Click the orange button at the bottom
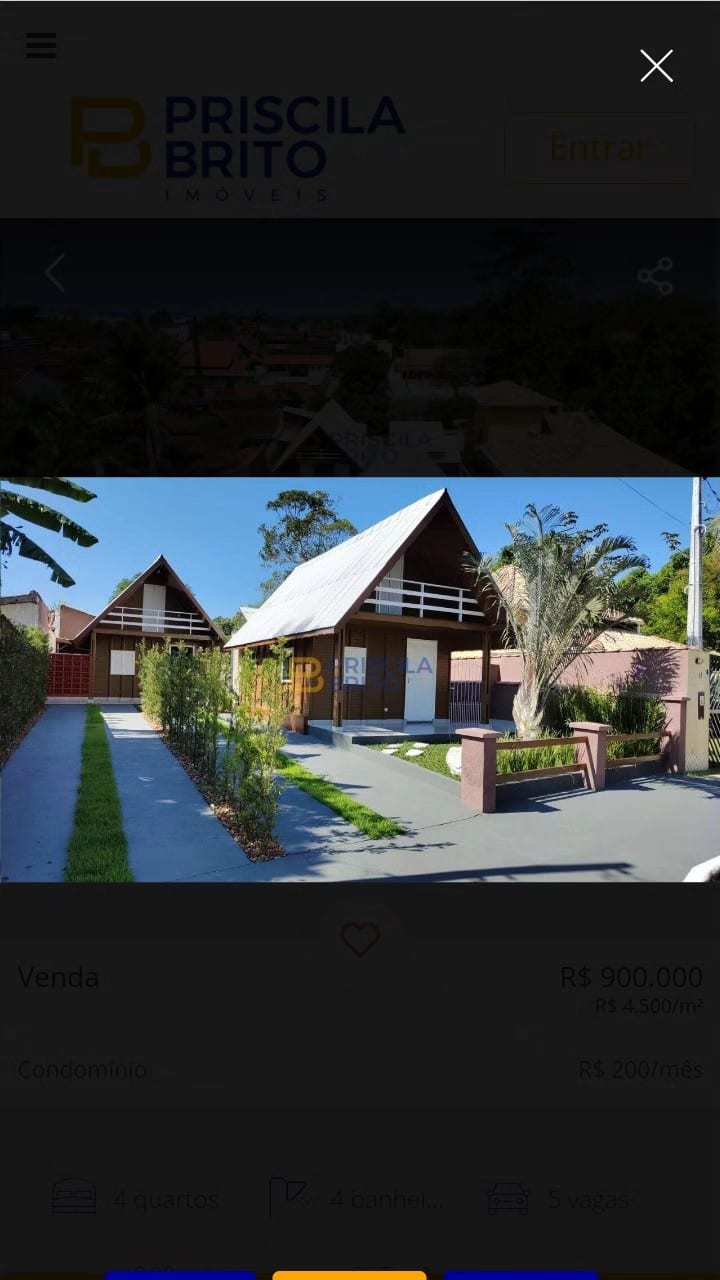Image resolution: width=720 pixels, height=1280 pixels. tap(348, 1274)
